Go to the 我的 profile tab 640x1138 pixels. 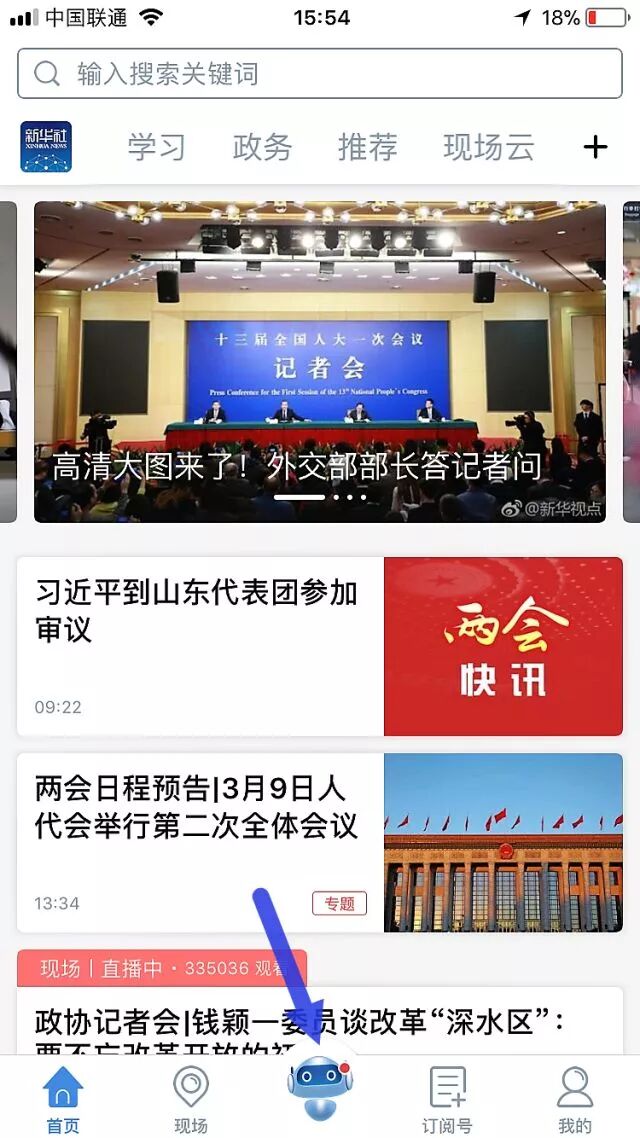(x=575, y=1098)
